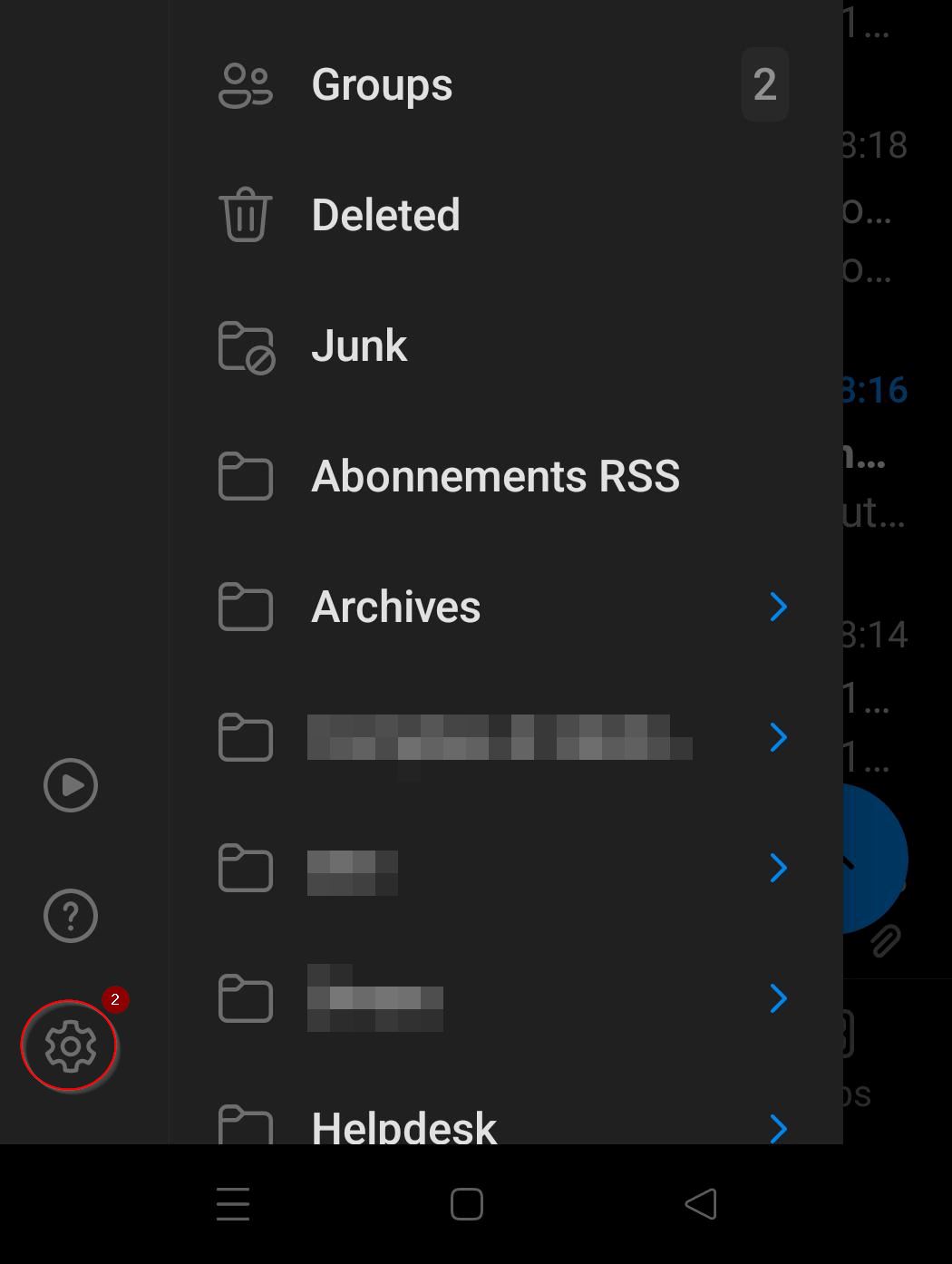The width and height of the screenshot is (952, 1264).
Task: Go to the home screen
Action: 467,1204
